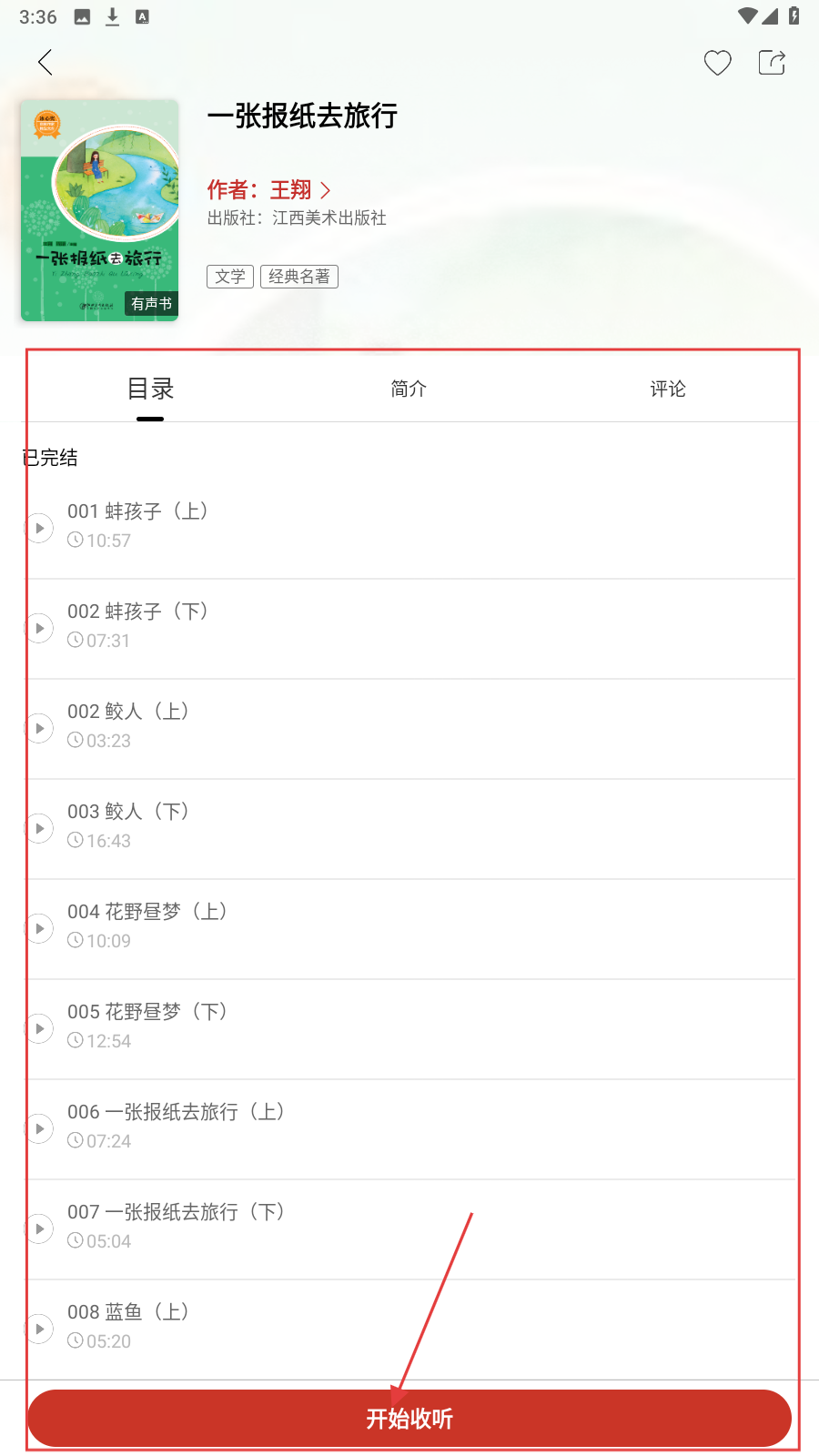819x1456 pixels.
Task: Switch to the 简介 tab
Action: pyautogui.click(x=409, y=389)
